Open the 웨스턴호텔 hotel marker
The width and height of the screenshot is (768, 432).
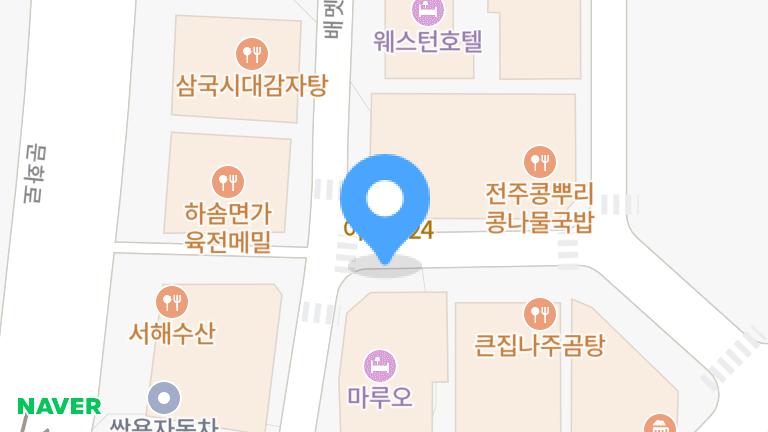428,12
